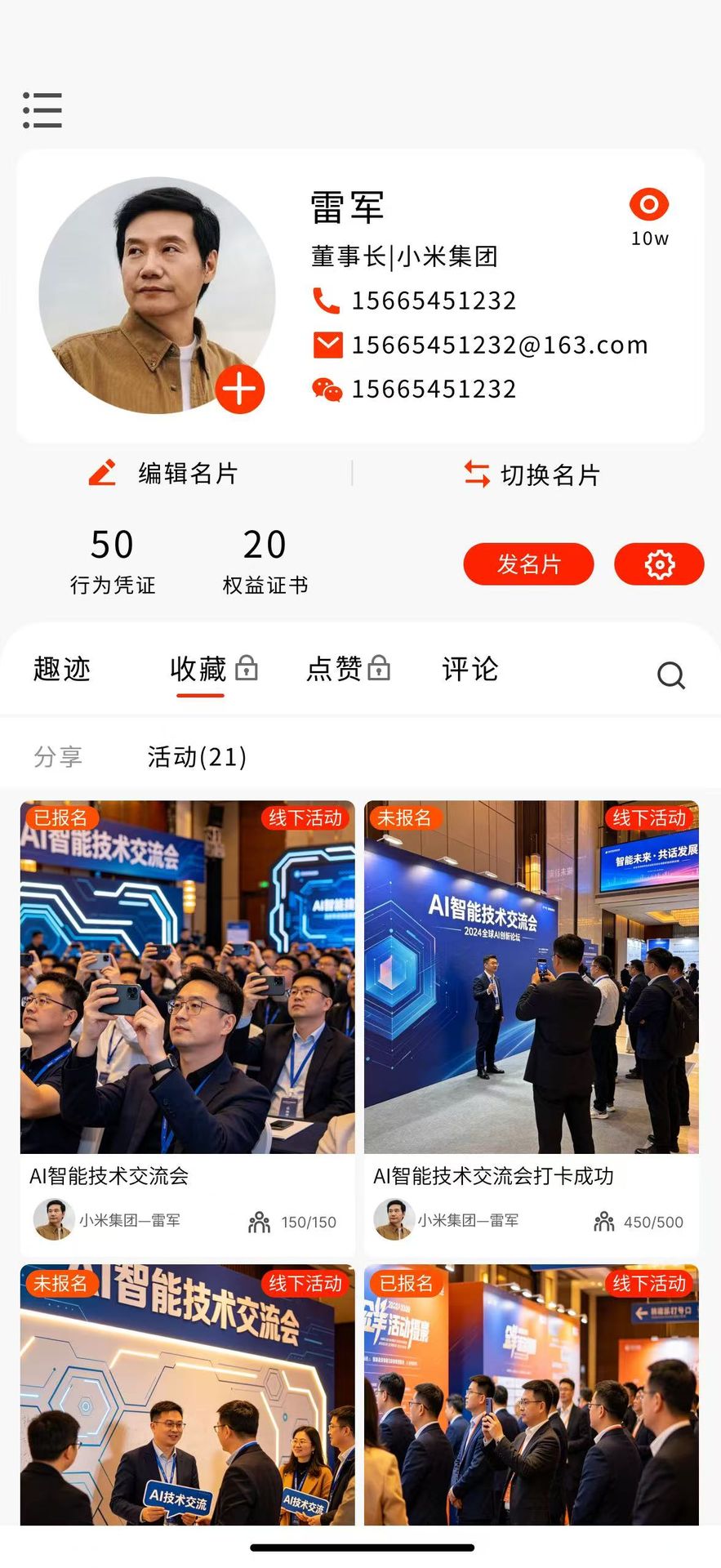The width and height of the screenshot is (721, 1568).
Task: Tap the search magnifier on the tab bar
Action: [x=671, y=675]
